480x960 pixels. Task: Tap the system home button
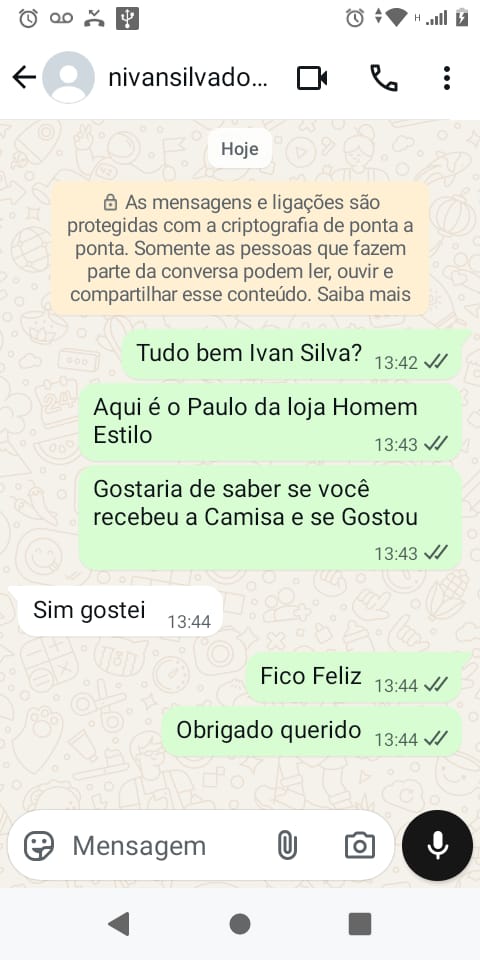point(240,923)
